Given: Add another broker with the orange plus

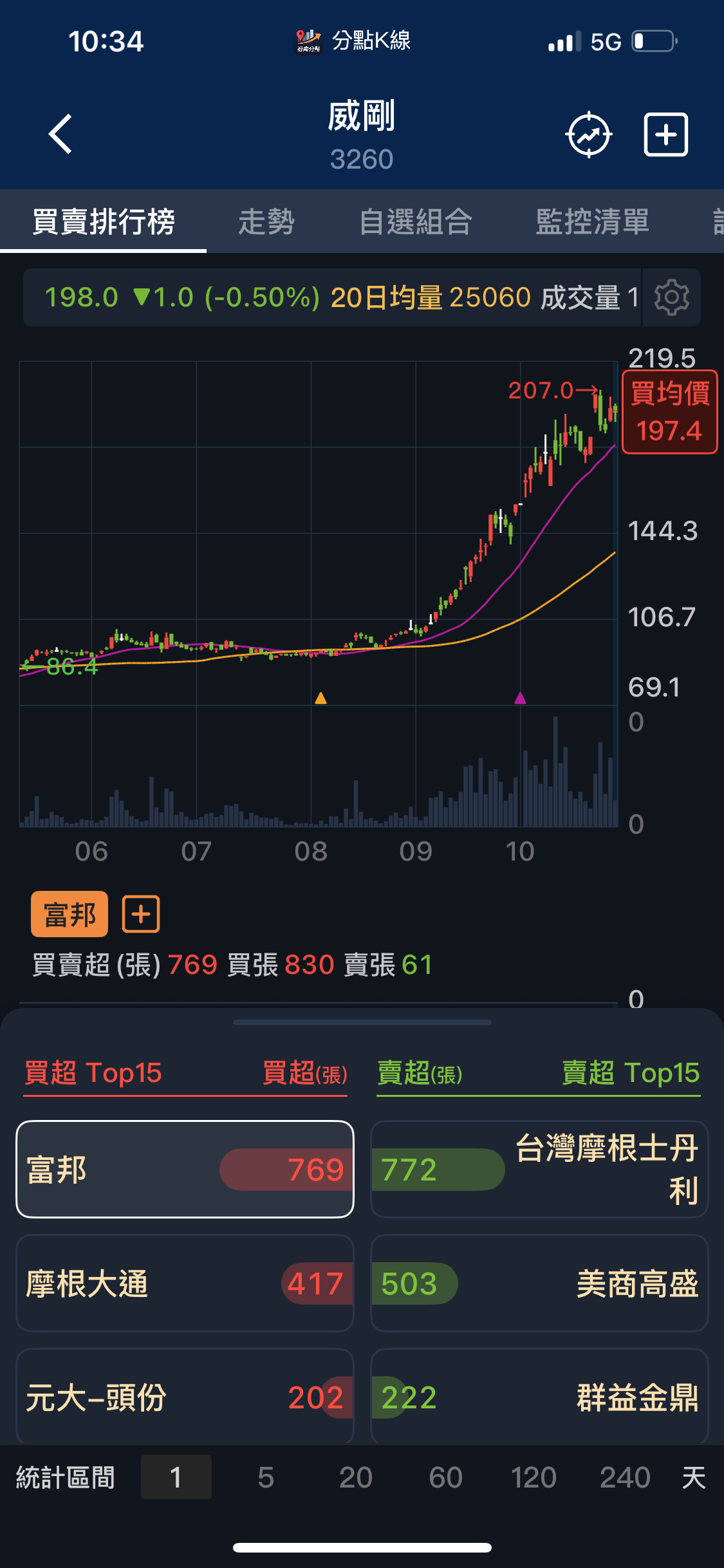Looking at the screenshot, I should pyautogui.click(x=141, y=914).
